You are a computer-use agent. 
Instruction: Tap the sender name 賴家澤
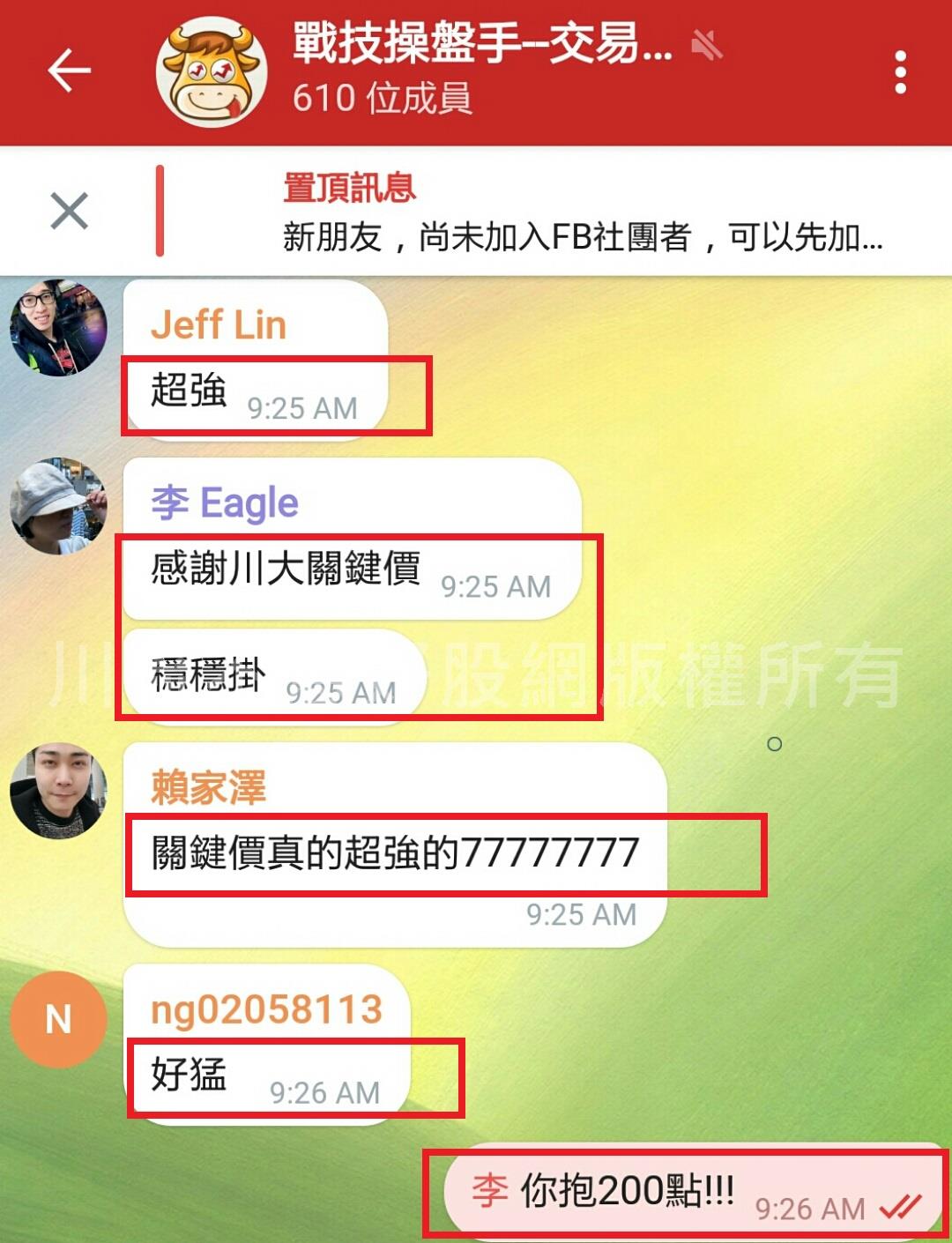pos(209,786)
